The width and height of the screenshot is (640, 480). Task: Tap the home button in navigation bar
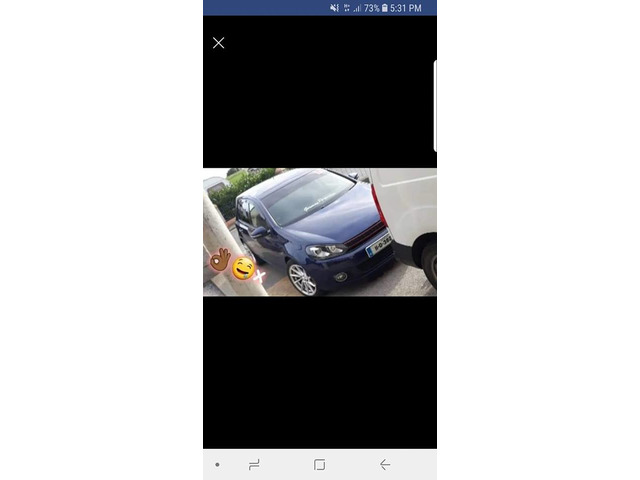point(319,465)
